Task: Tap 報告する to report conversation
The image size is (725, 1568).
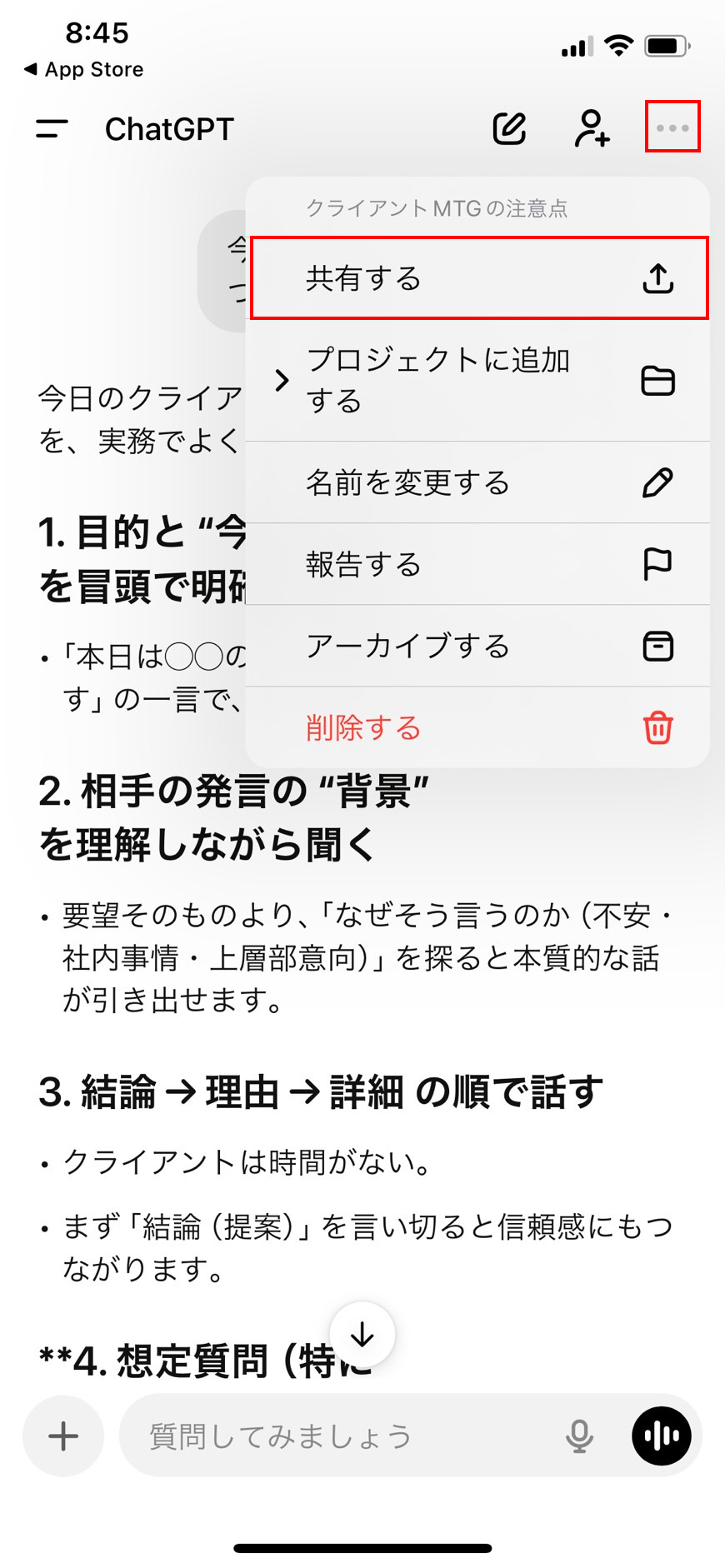Action: pos(479,564)
